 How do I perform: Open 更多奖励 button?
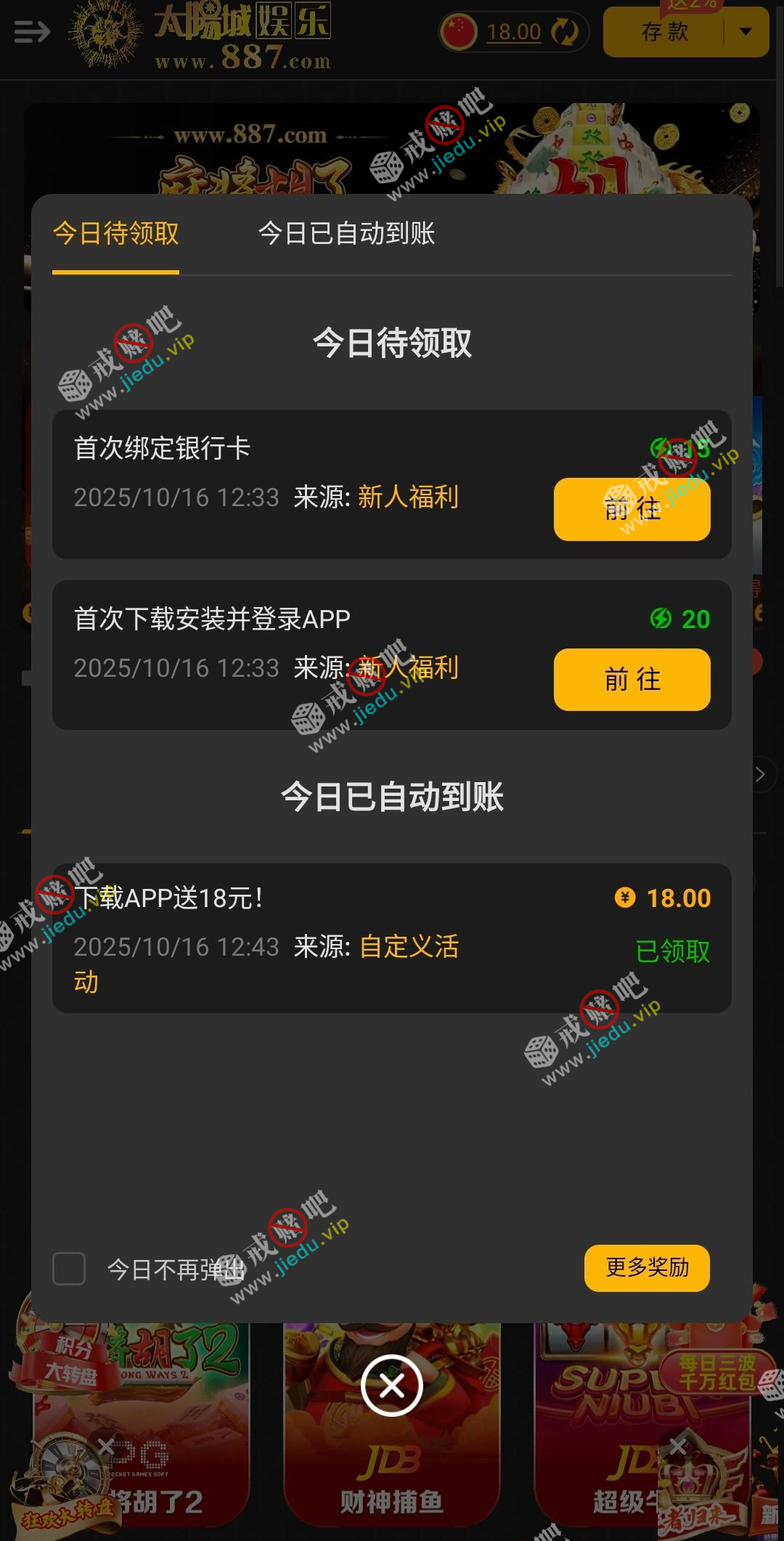[647, 1268]
